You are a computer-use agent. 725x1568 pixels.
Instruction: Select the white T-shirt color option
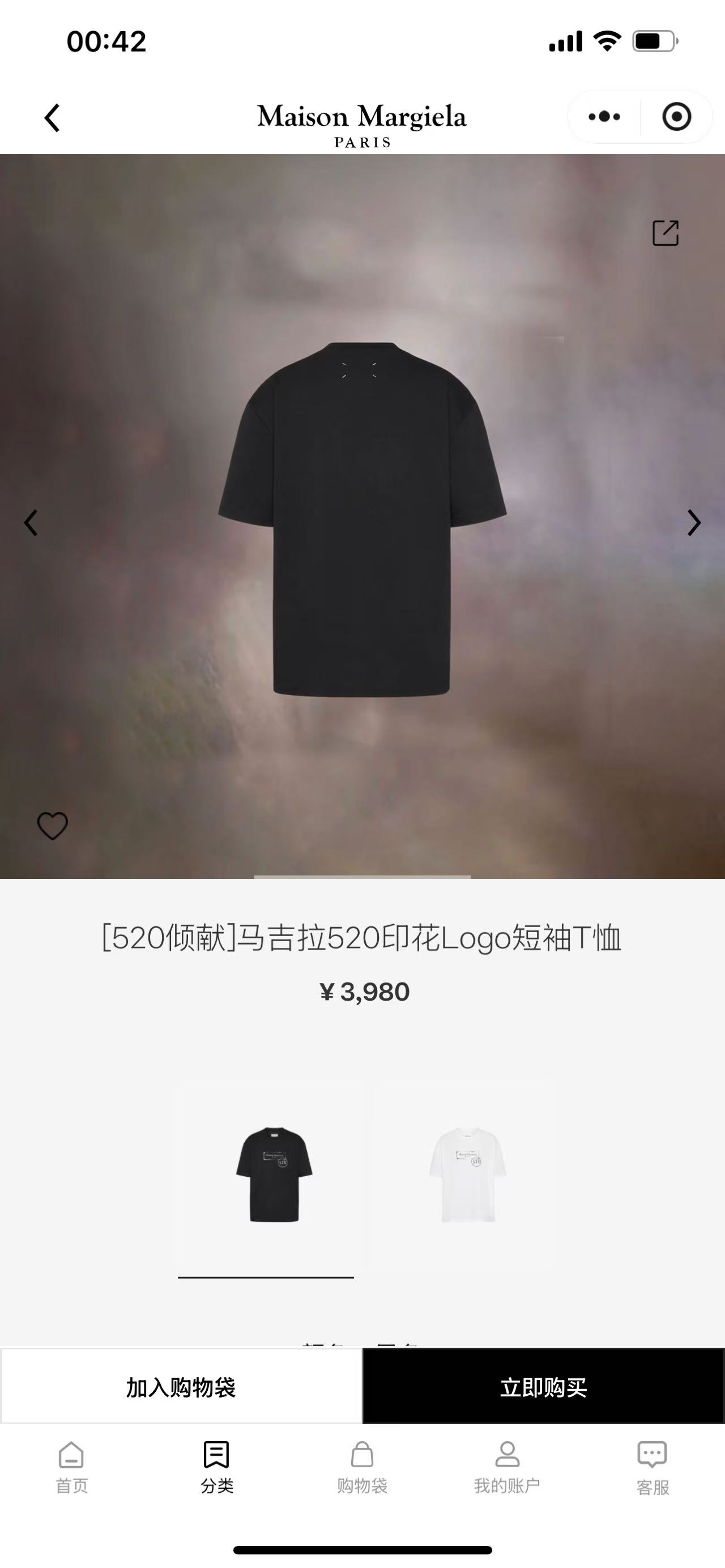(467, 1174)
